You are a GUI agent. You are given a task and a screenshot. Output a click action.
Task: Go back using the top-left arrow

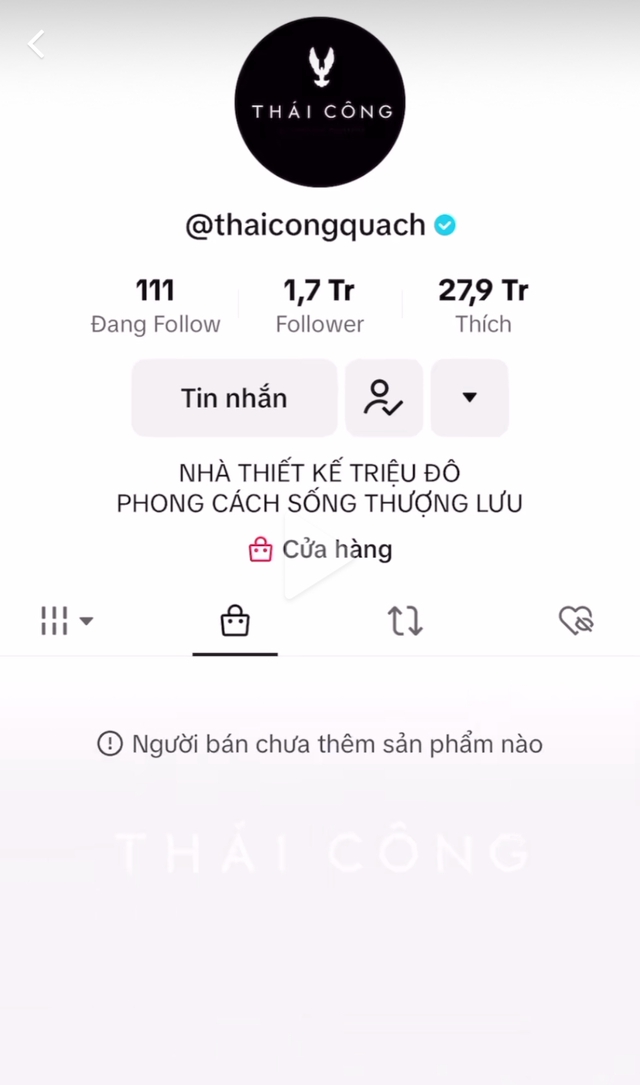[x=37, y=44]
